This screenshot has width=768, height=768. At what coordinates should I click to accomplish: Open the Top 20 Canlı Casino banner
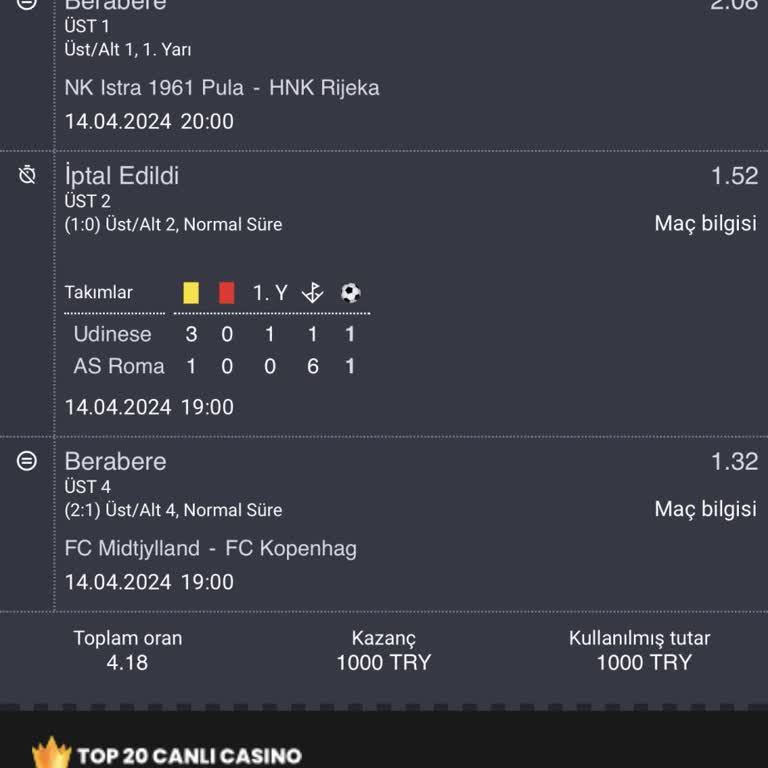click(x=190, y=753)
